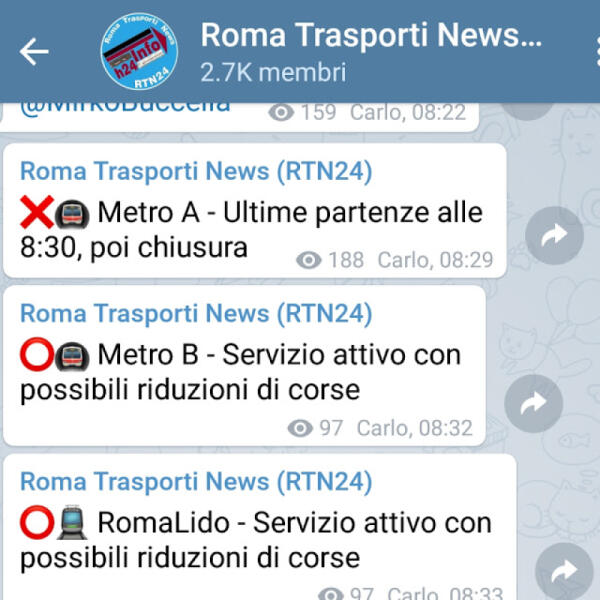The width and height of the screenshot is (600, 600).
Task: Go back using the arrow
Action: pos(34,52)
